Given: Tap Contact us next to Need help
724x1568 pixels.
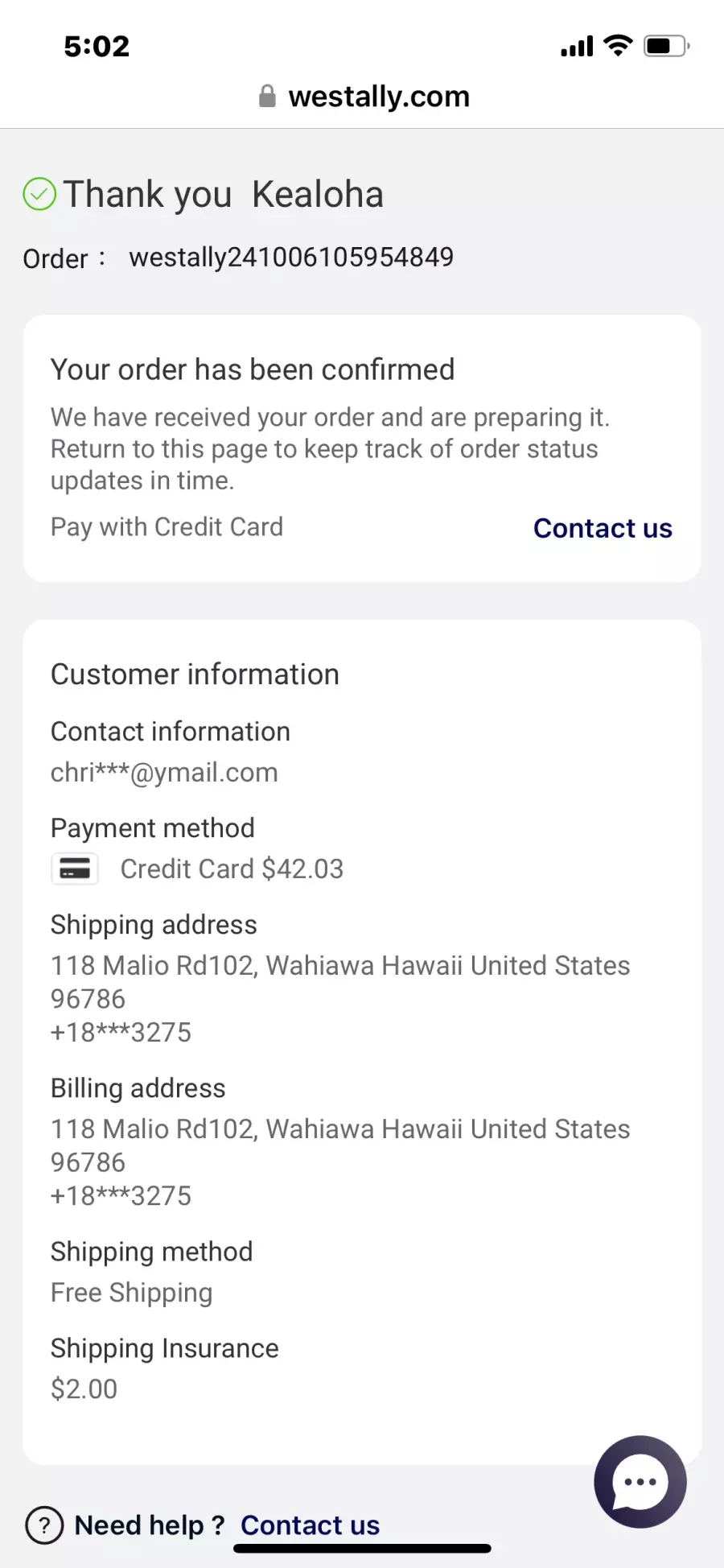Looking at the screenshot, I should [x=310, y=1525].
